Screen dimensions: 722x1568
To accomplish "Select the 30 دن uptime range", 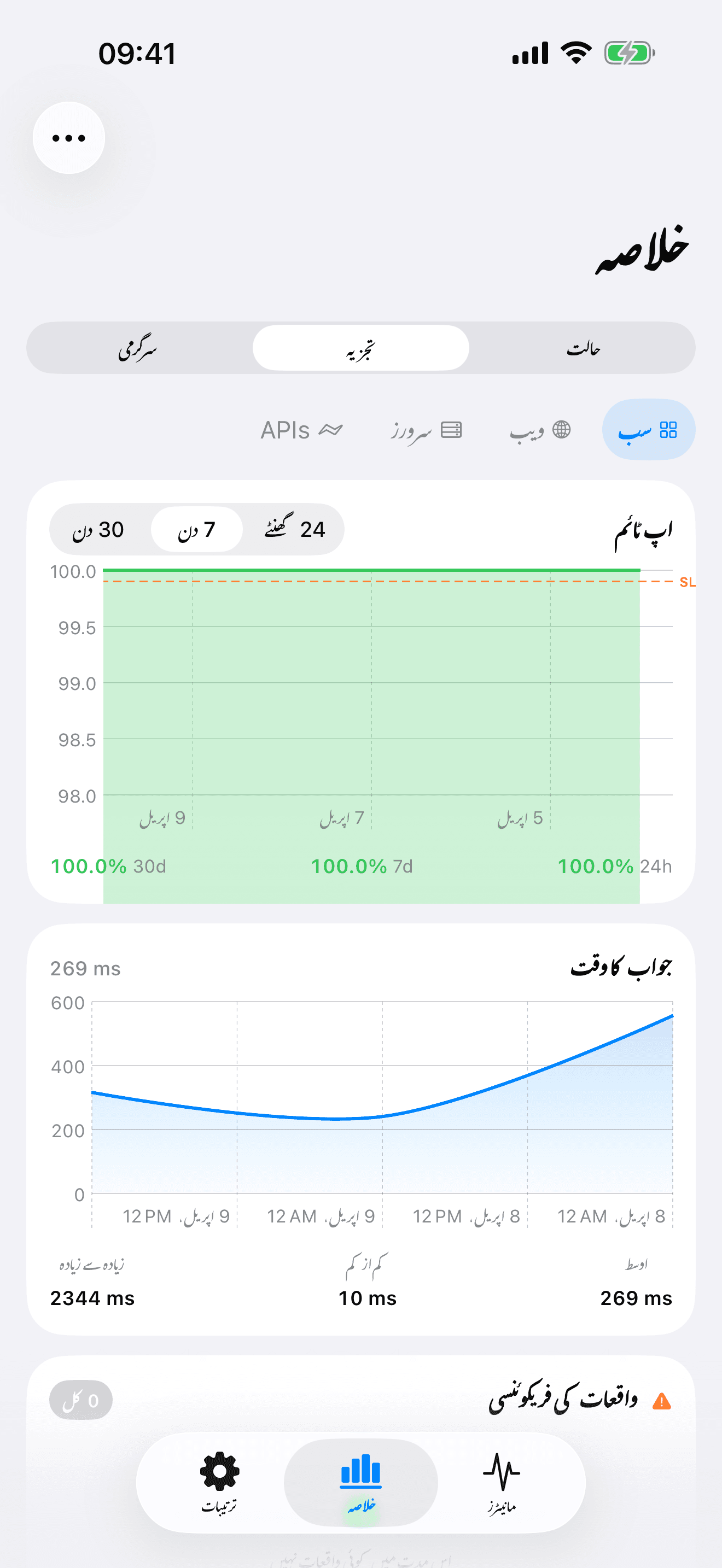I will click(x=99, y=530).
